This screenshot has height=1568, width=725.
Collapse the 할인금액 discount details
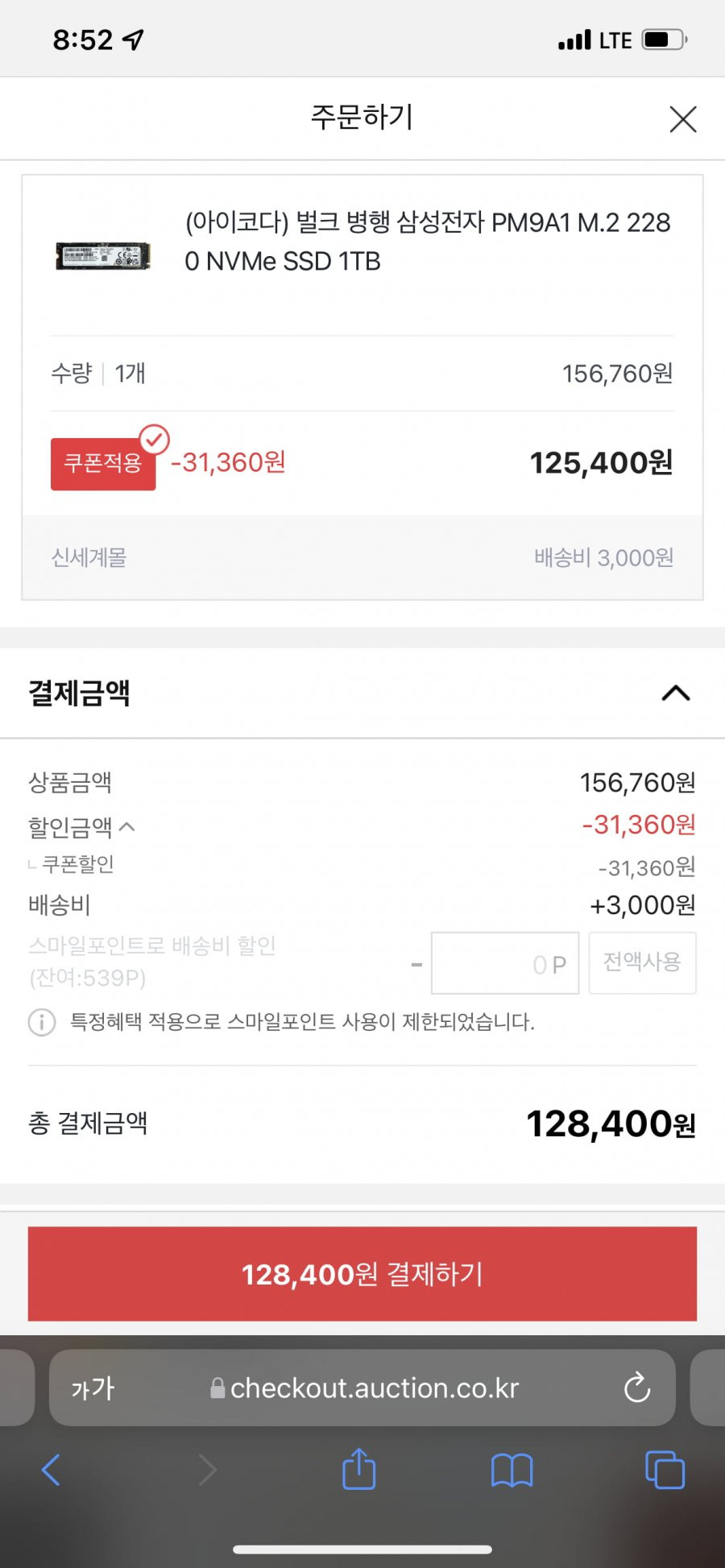(81, 826)
